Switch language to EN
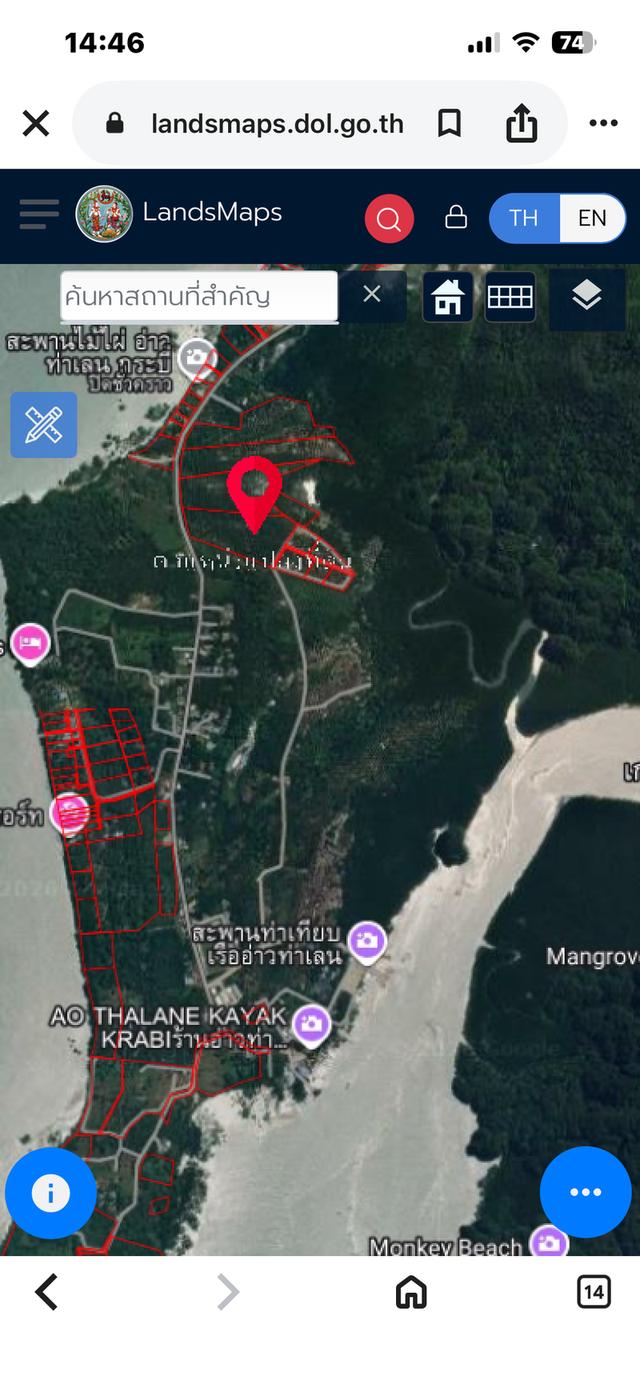The width and height of the screenshot is (640, 1384). click(592, 218)
